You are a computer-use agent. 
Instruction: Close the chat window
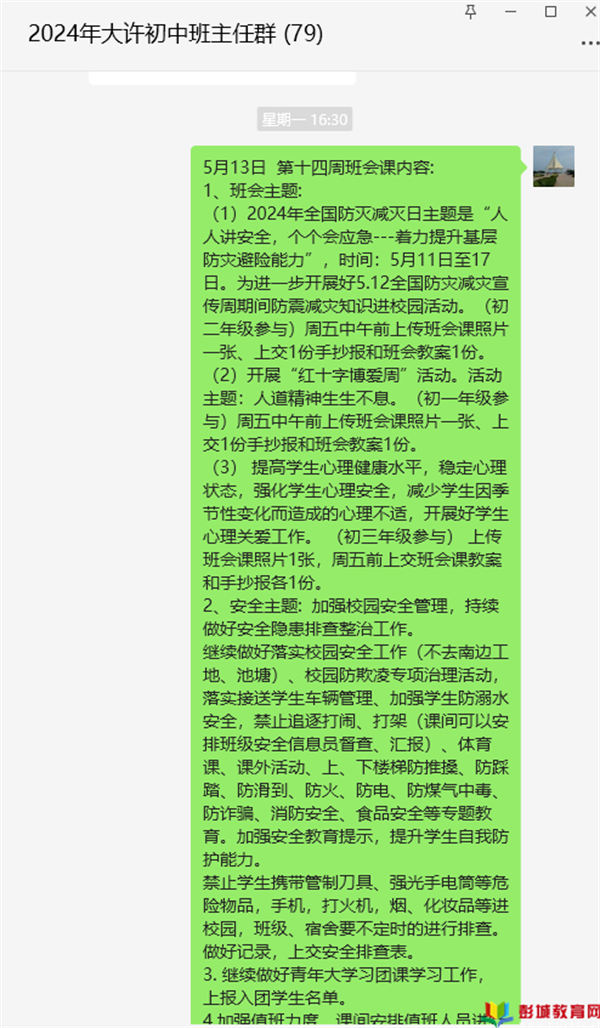pos(588,12)
